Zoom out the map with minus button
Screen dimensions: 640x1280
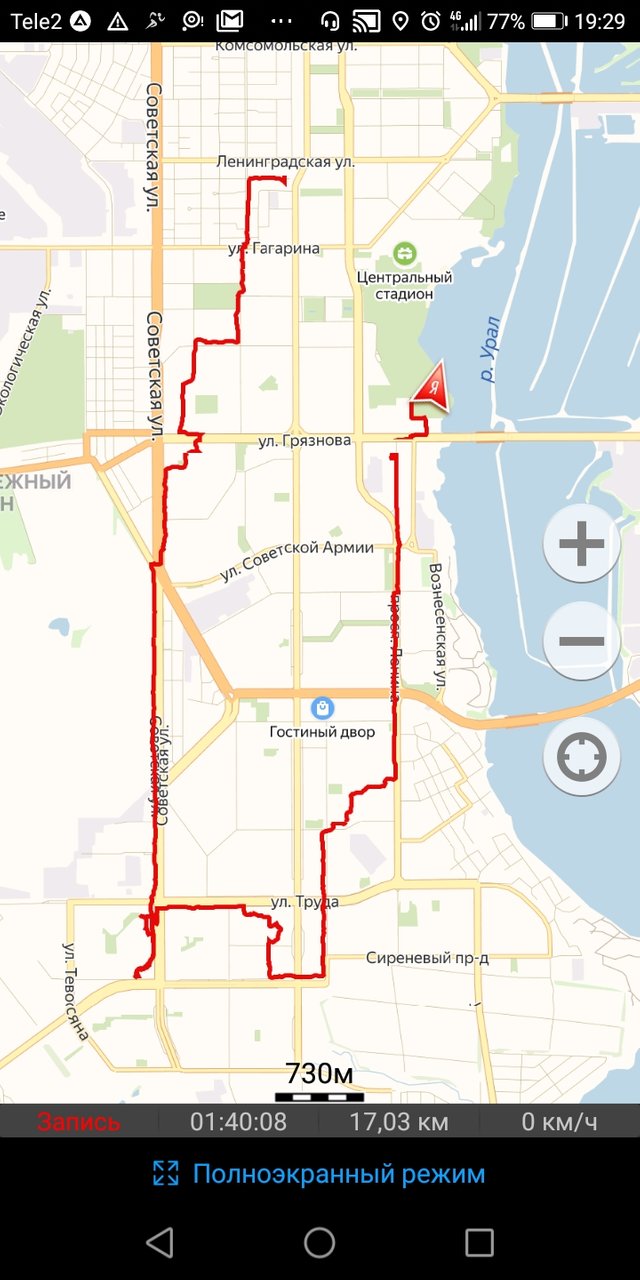click(581, 641)
